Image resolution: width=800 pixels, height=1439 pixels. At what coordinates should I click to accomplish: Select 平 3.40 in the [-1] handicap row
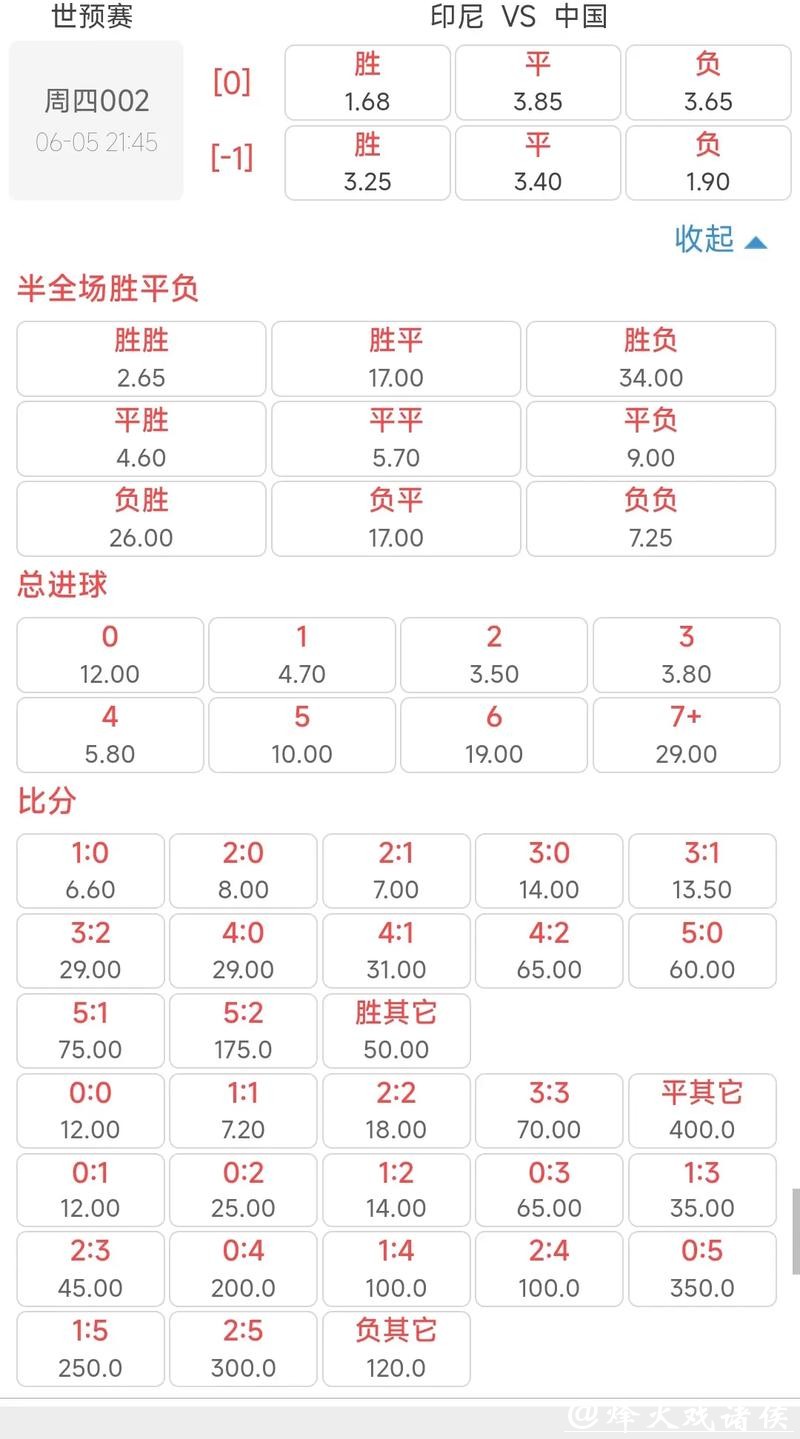pos(537,163)
